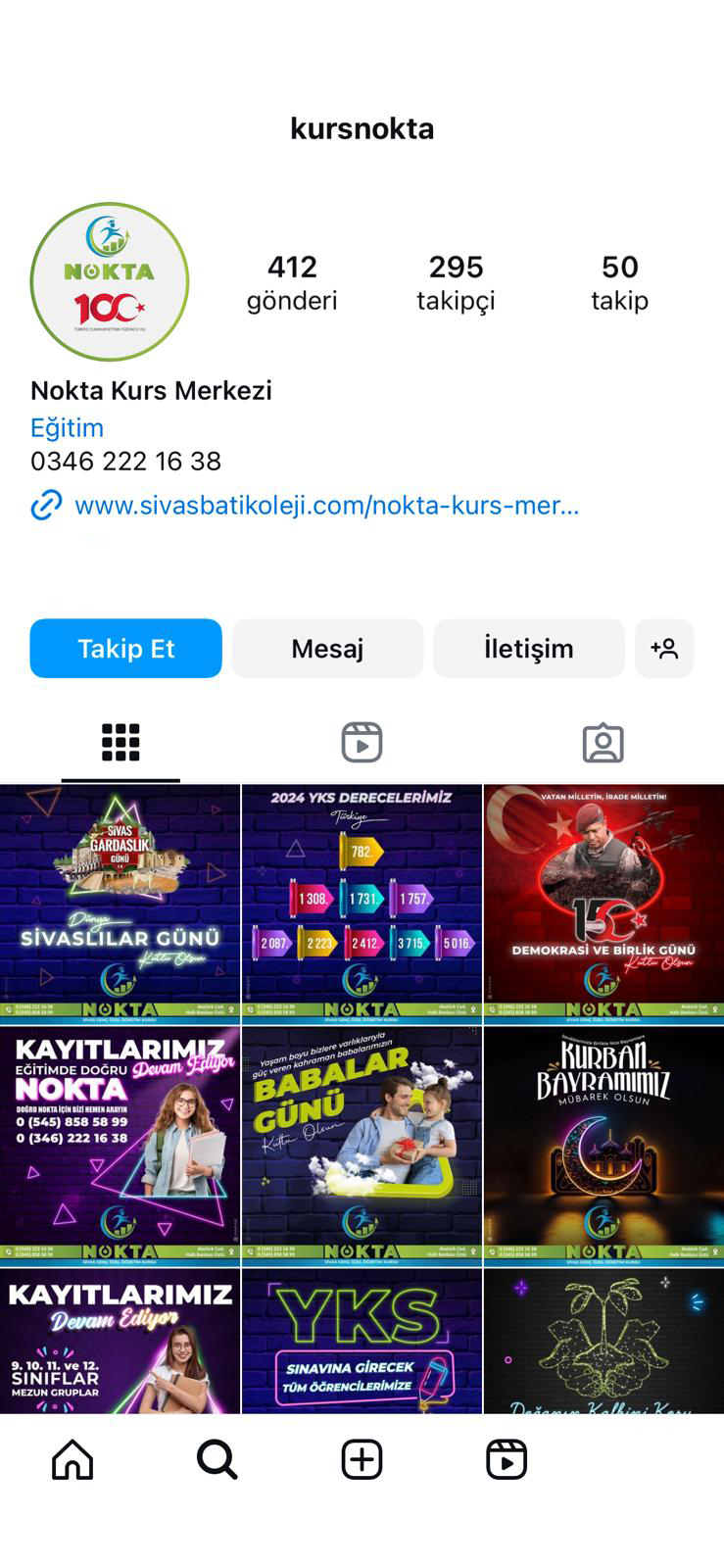Screen dimensions: 724x1568
Task: Open the Demokrasi ve Birlik Günü post
Action: coord(603,904)
